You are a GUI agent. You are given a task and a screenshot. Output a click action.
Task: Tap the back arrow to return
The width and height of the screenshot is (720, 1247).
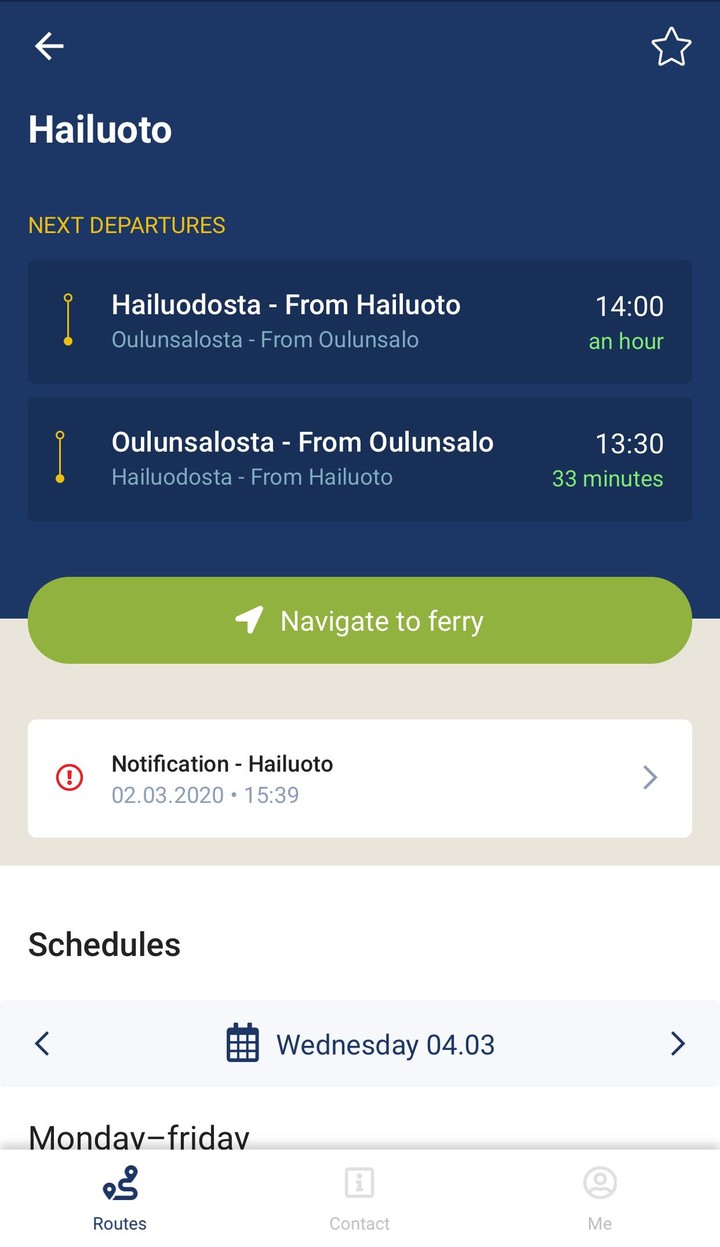(48, 46)
